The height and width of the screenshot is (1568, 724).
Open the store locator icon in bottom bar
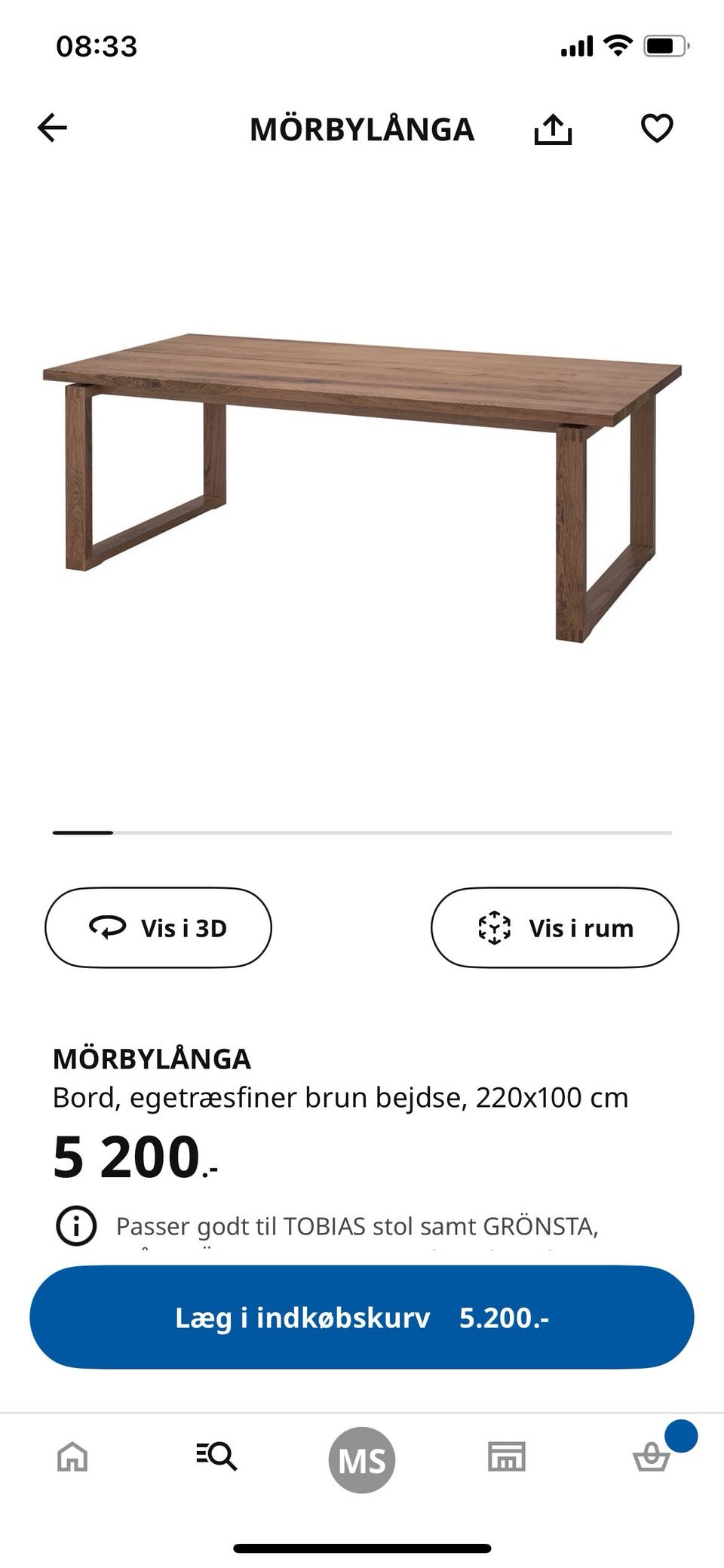click(507, 1458)
